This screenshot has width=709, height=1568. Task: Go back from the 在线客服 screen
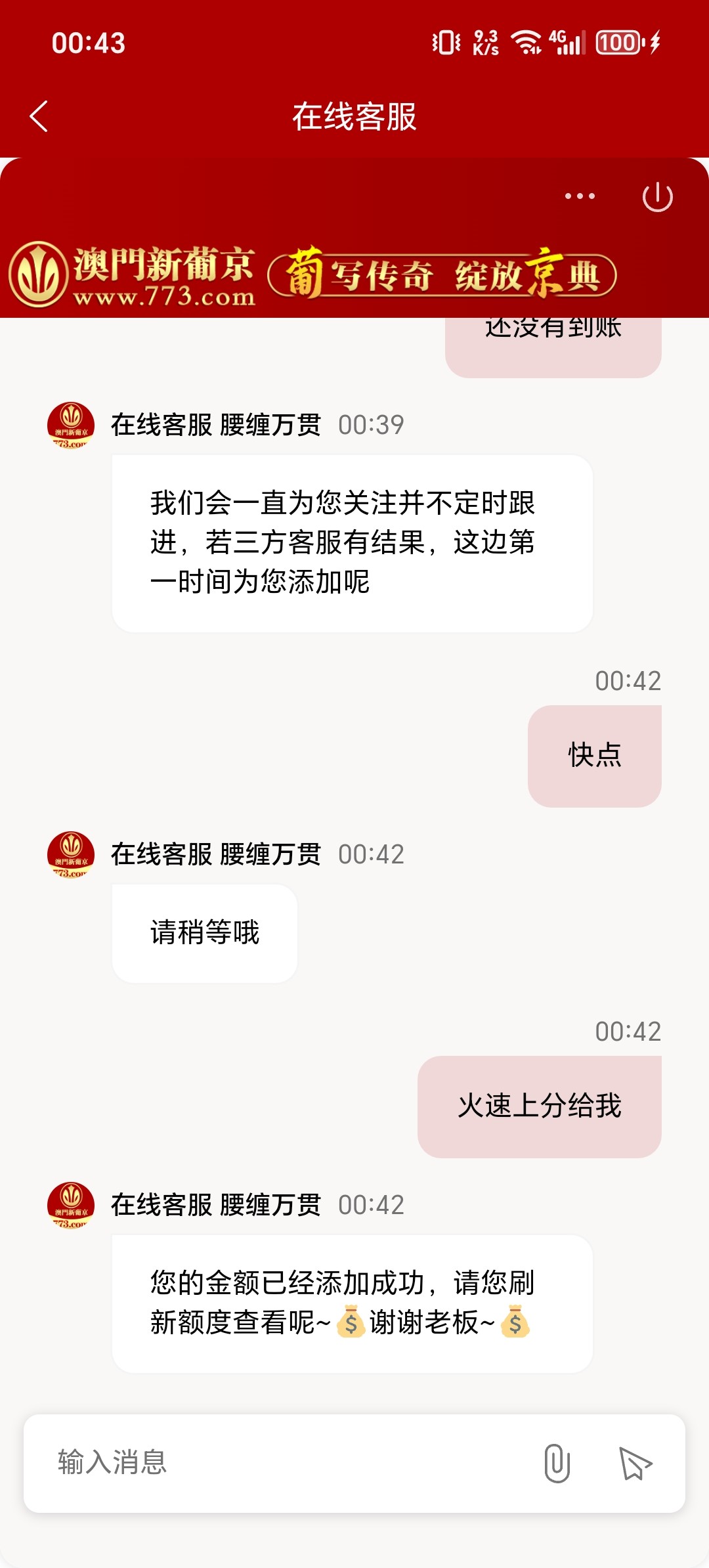click(x=39, y=117)
